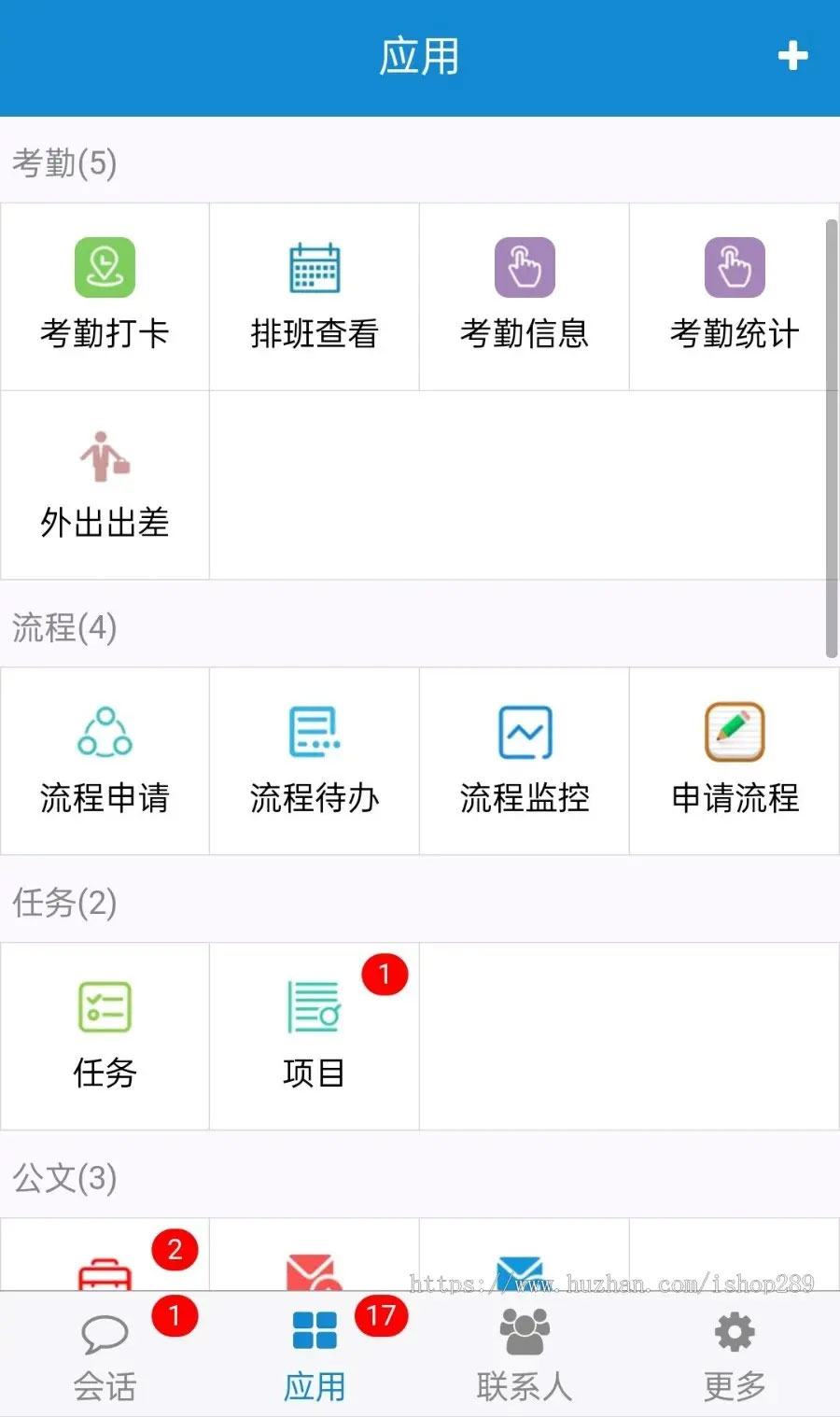This screenshot has height=1417, width=840.
Task: Open 排班查看 schedule view
Action: point(315,297)
